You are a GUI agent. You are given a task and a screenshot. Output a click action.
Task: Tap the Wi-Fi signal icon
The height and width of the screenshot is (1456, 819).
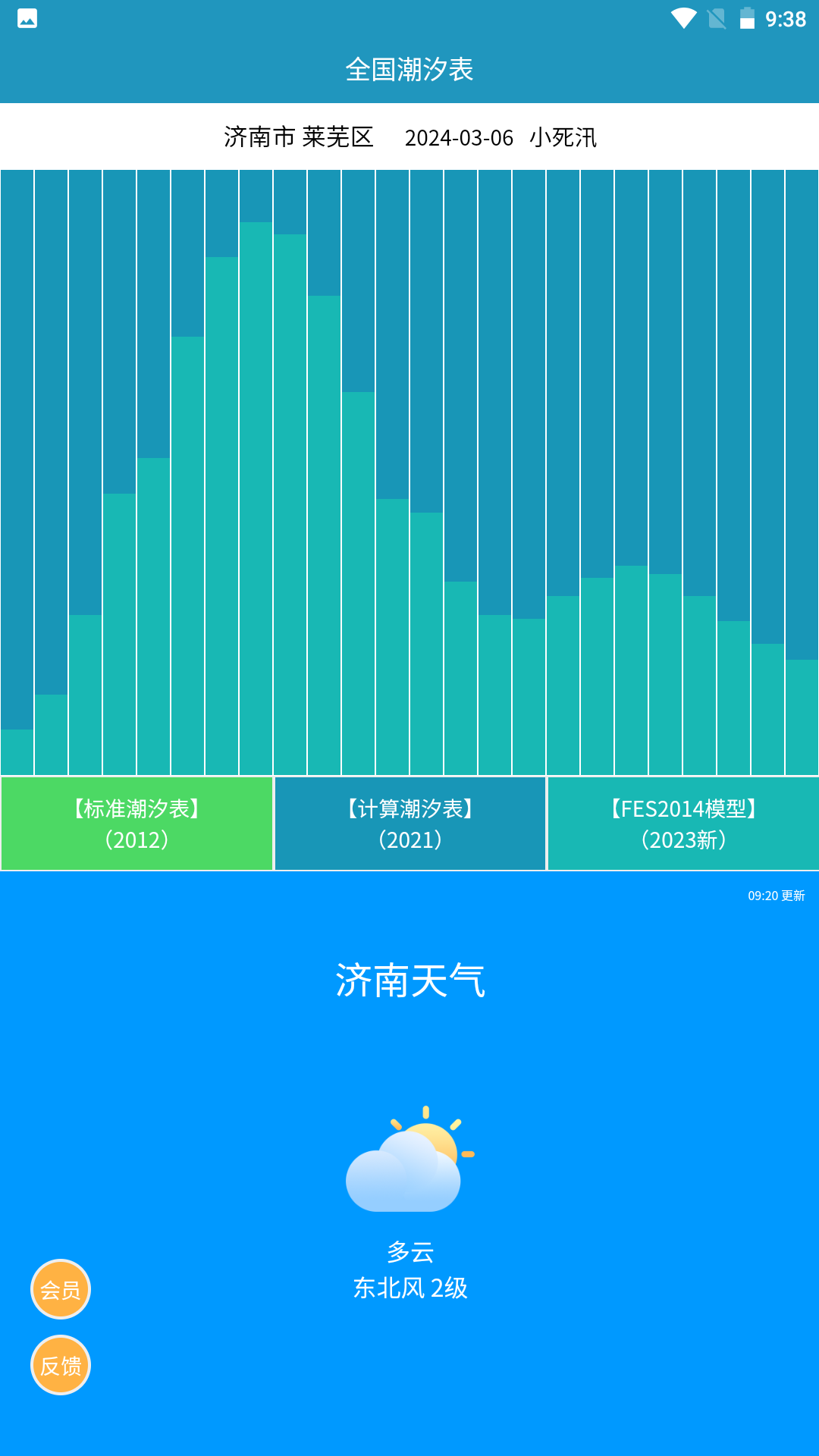coord(685,19)
